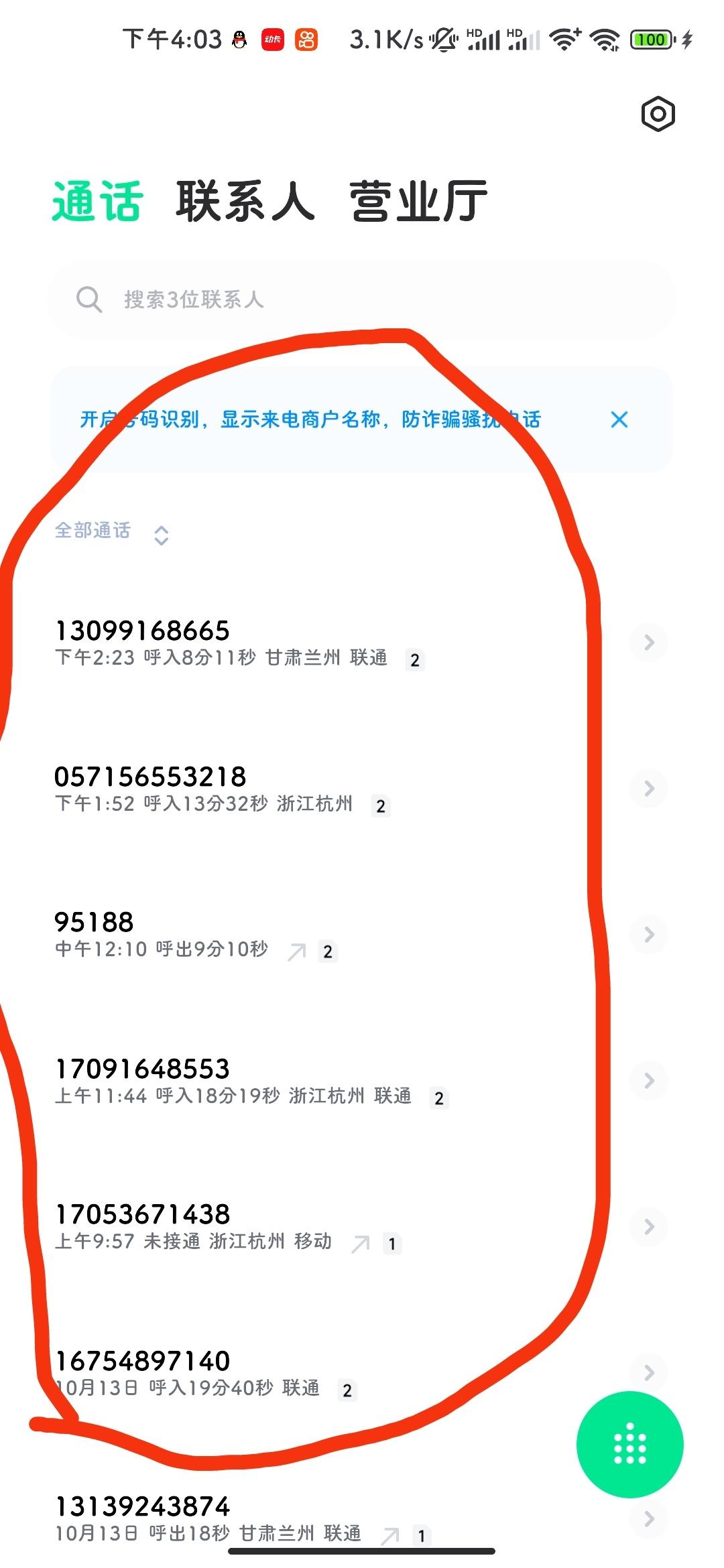The width and height of the screenshot is (724, 1568).
Task: Open call details for 13099168665
Action: [x=649, y=643]
